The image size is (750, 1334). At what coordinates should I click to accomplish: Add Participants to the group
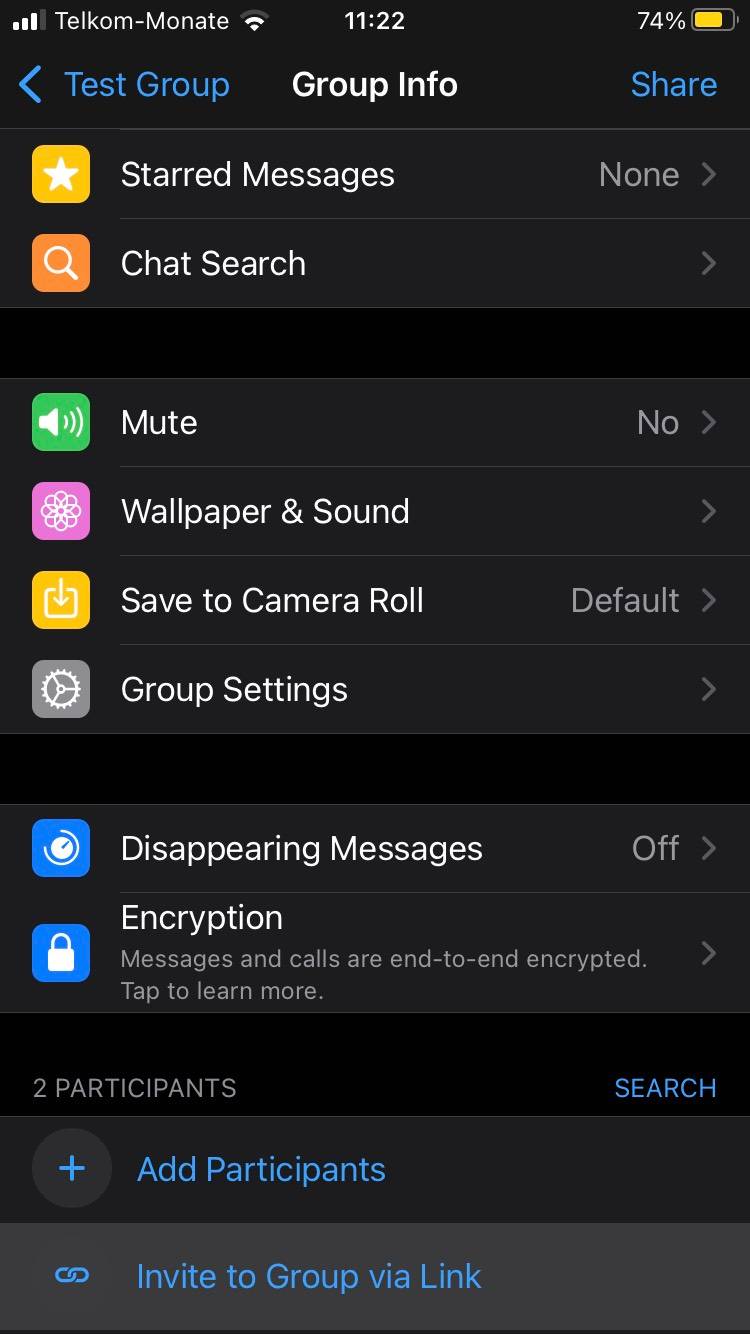click(x=260, y=1170)
